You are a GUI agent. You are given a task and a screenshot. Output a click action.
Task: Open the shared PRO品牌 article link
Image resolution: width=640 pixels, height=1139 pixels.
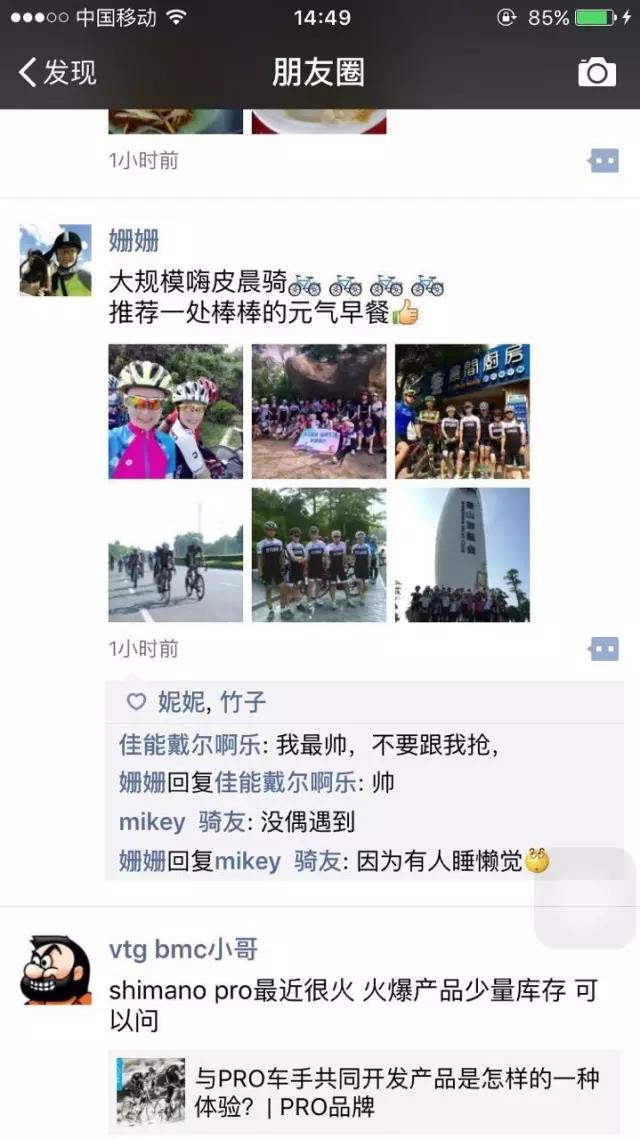tap(365, 1092)
